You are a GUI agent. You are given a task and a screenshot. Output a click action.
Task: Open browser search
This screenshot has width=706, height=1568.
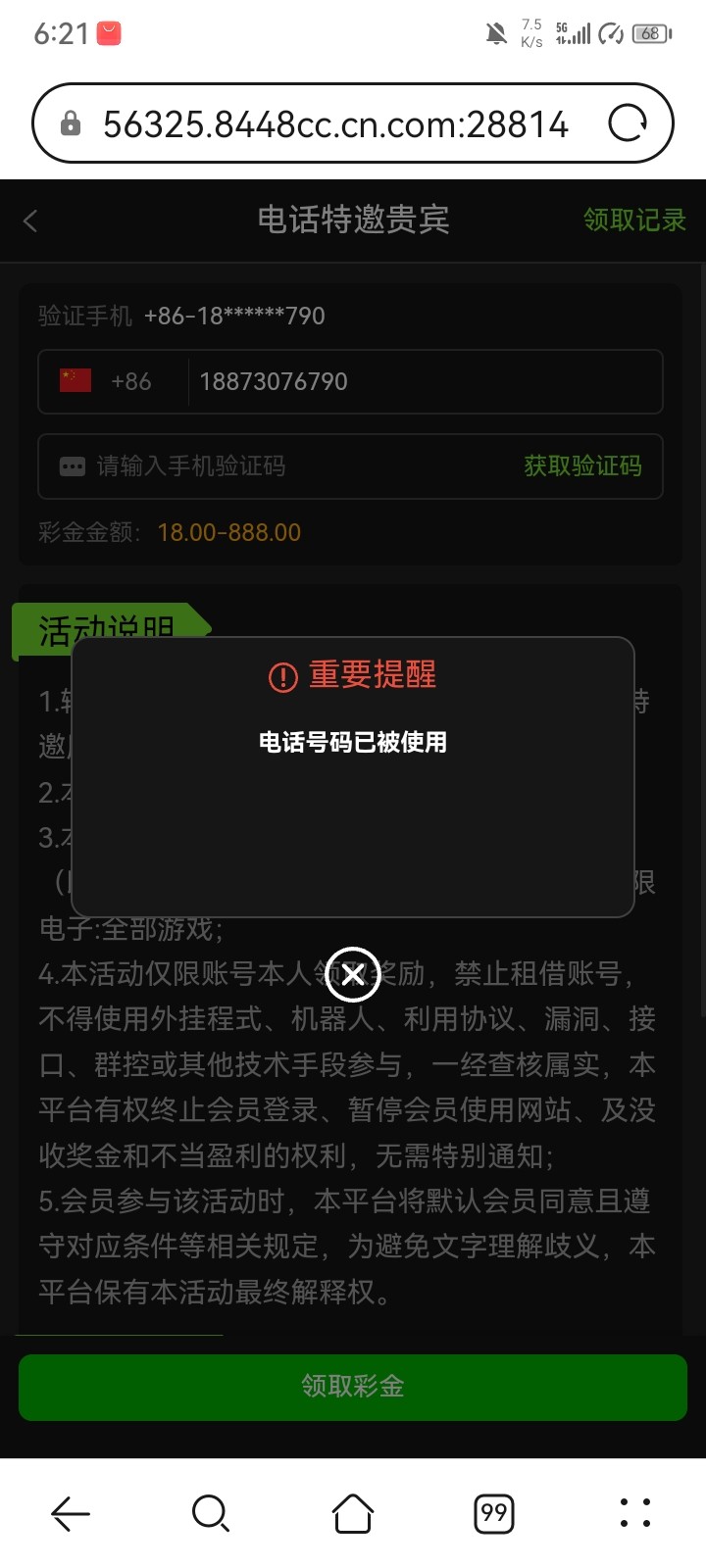[x=211, y=1513]
